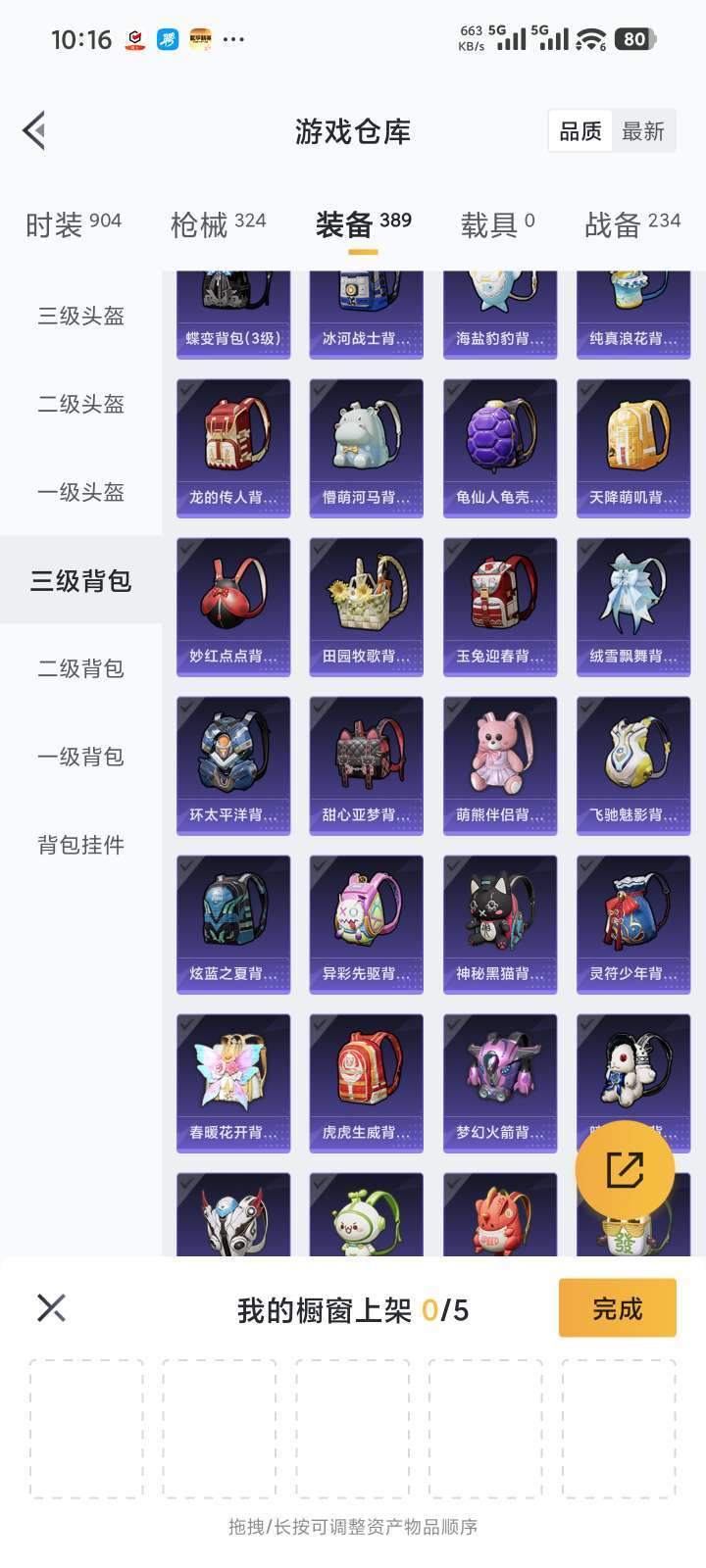Open the share/export floating button
Viewport: 706px width, 1568px height.
(x=625, y=1167)
